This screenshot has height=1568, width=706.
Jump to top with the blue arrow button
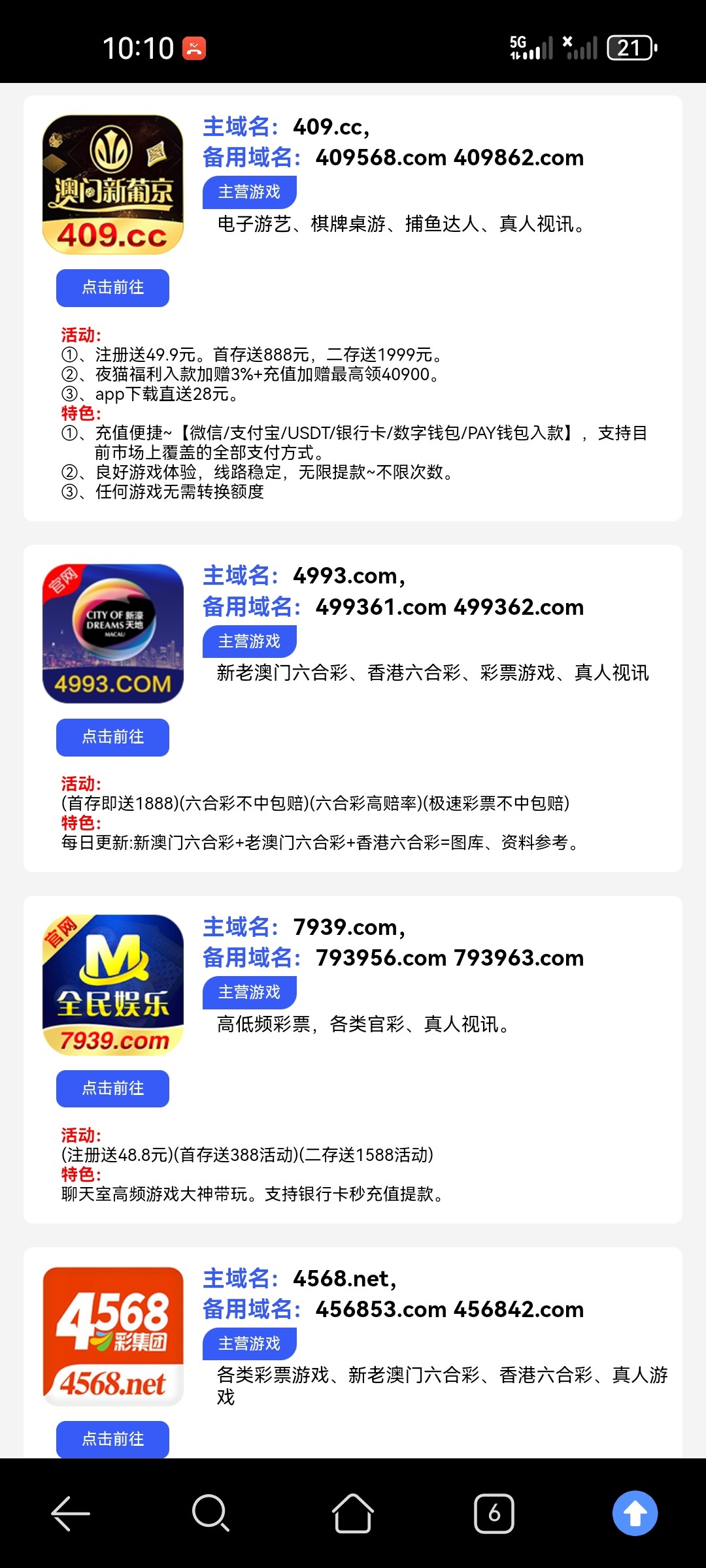click(635, 1513)
